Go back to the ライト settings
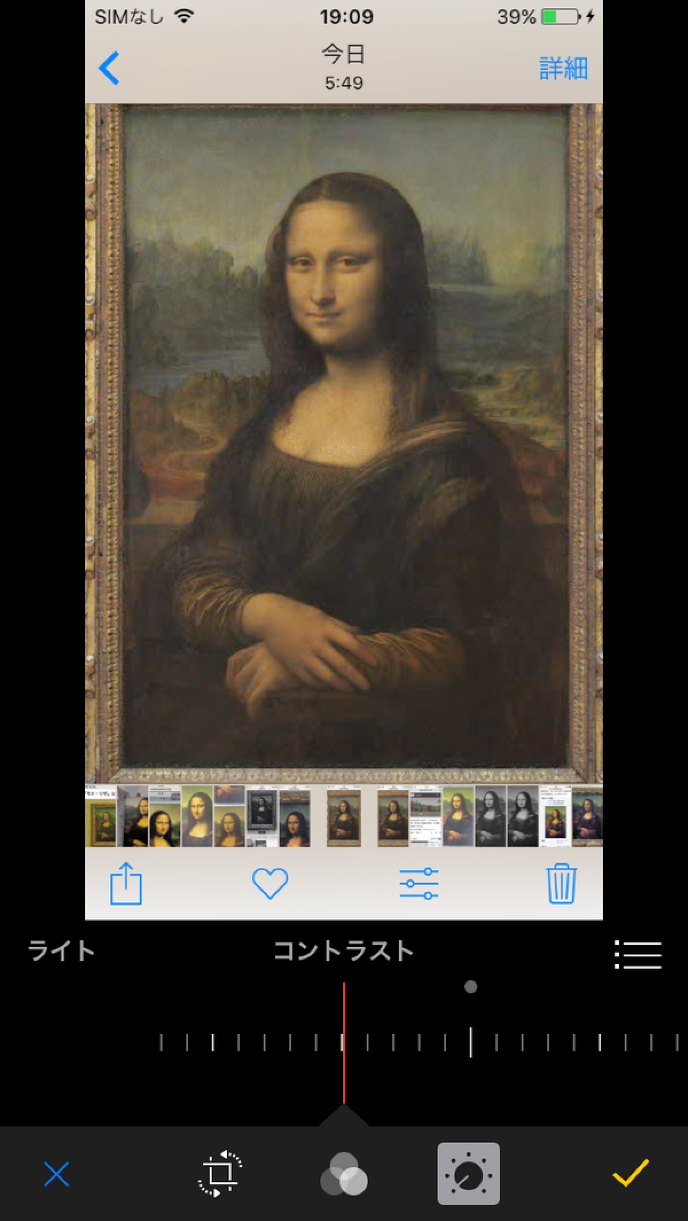This screenshot has height=1221, width=688. coord(62,951)
